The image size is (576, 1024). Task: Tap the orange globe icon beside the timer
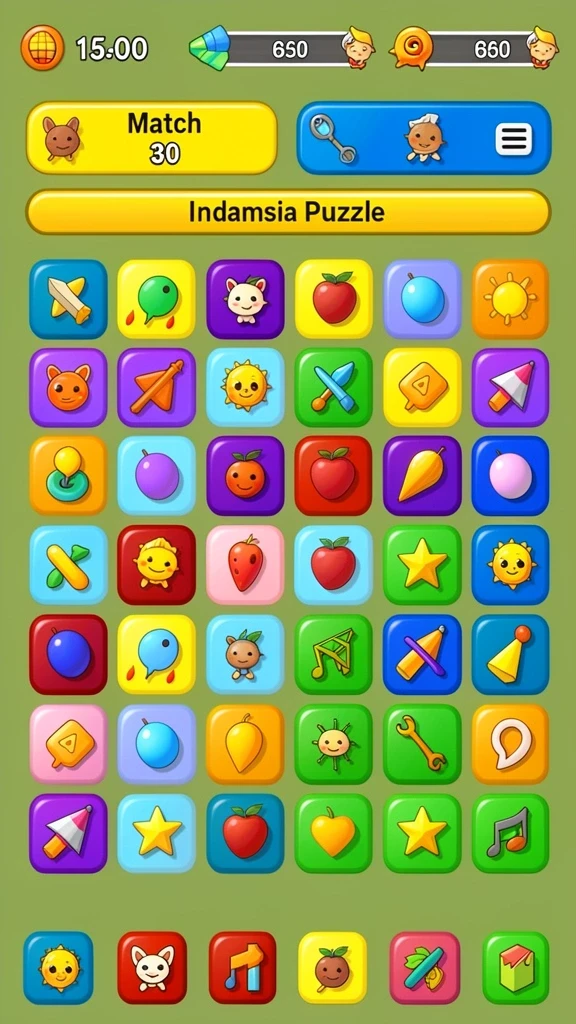(x=42, y=48)
